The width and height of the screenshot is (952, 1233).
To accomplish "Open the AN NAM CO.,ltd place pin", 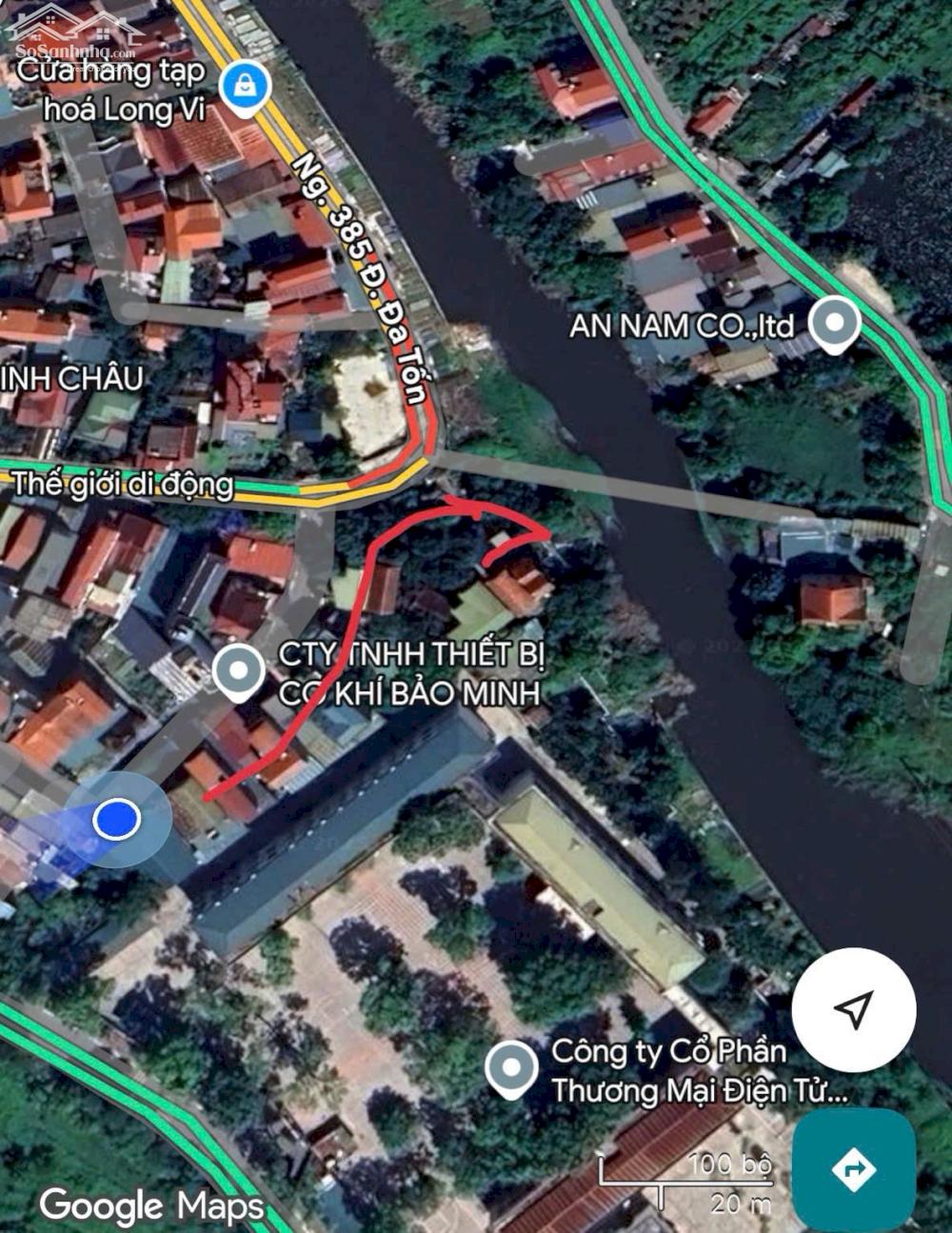I will 835,324.
